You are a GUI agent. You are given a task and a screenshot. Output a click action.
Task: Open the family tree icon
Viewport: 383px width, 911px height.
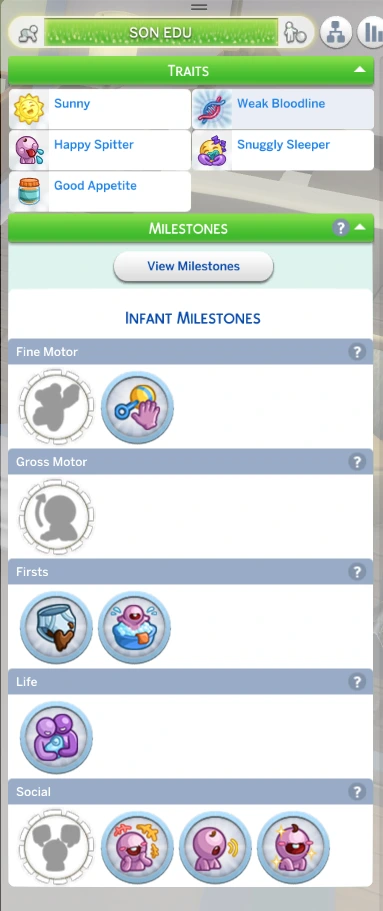[x=336, y=31]
